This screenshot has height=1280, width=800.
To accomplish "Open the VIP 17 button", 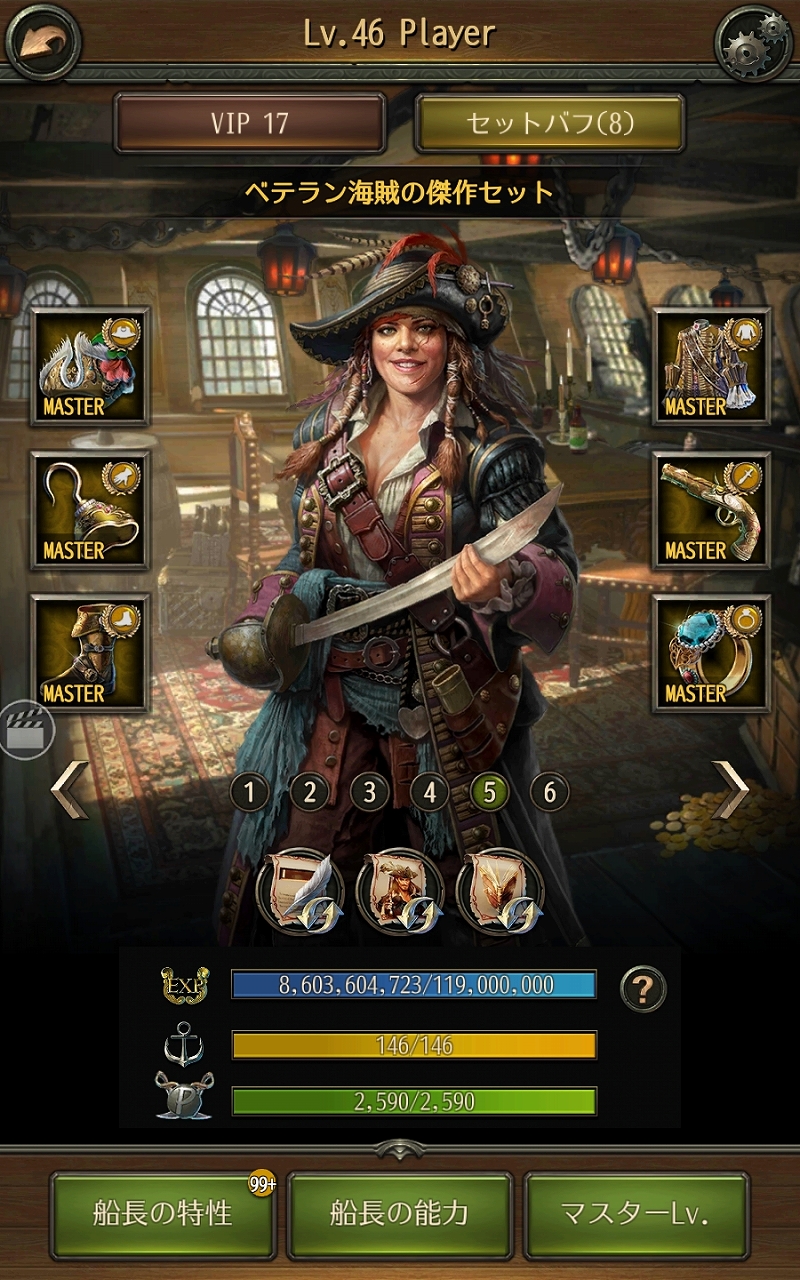I will coord(250,123).
